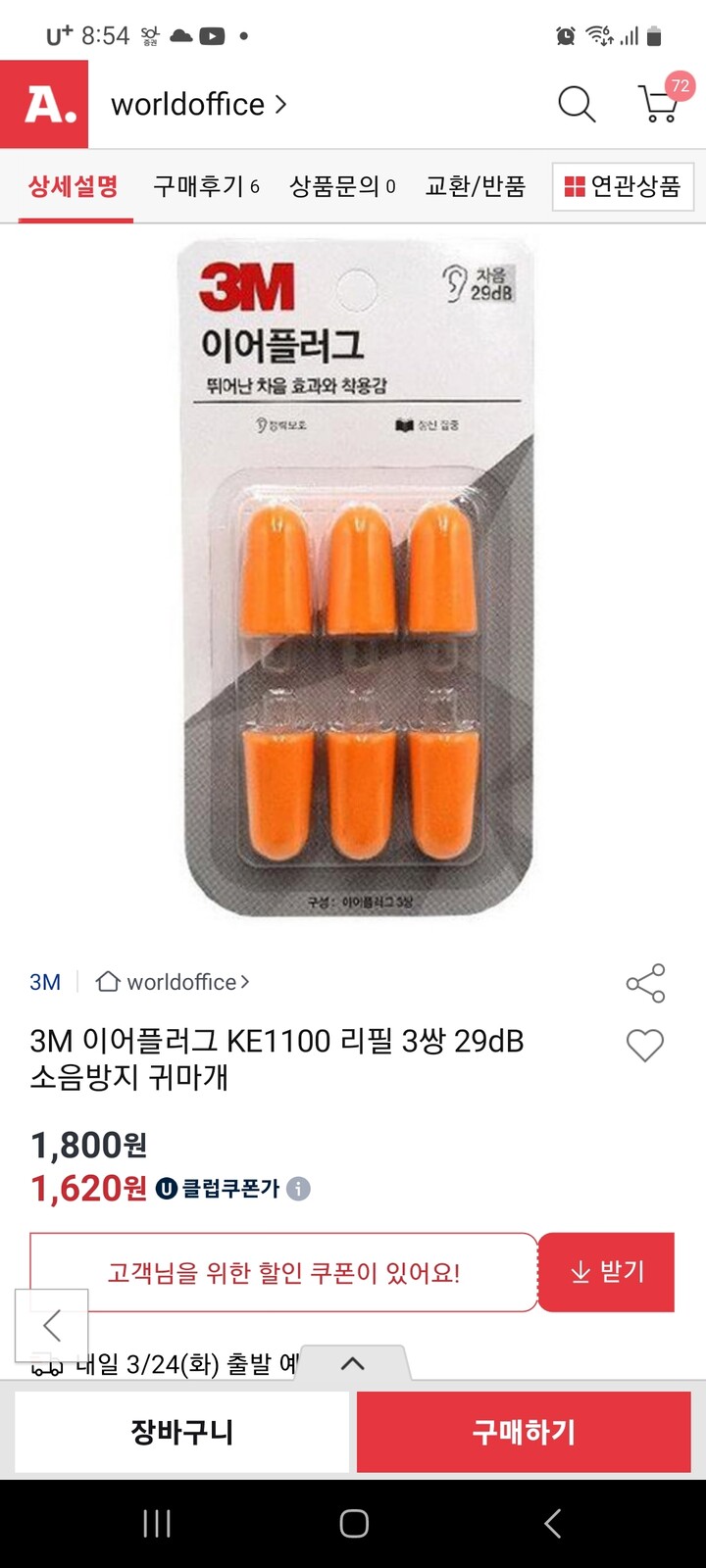Show previous image with left chevron
The height and width of the screenshot is (1568, 706).
pyautogui.click(x=52, y=1325)
